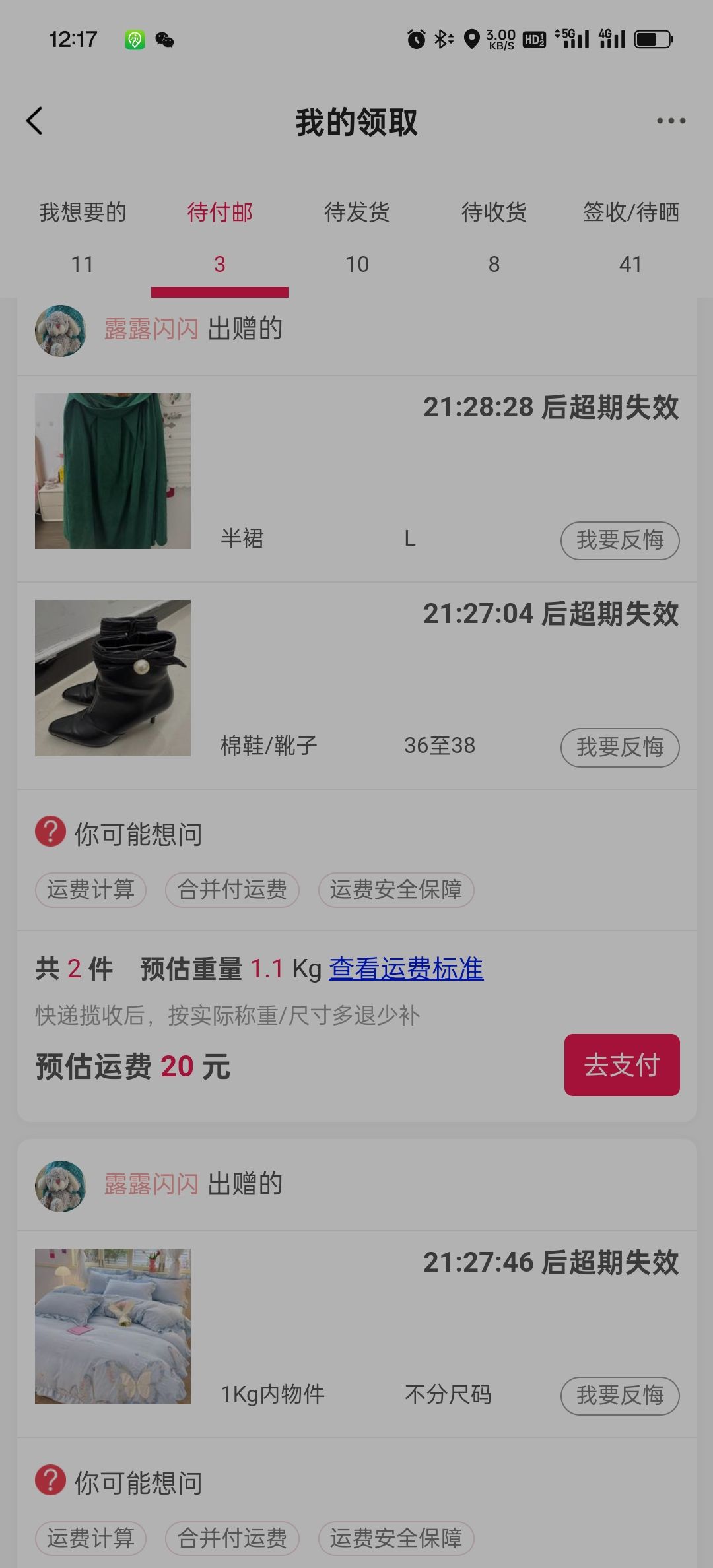Switch to 我想要的 tab
Viewport: 713px width, 1568px height.
(83, 236)
